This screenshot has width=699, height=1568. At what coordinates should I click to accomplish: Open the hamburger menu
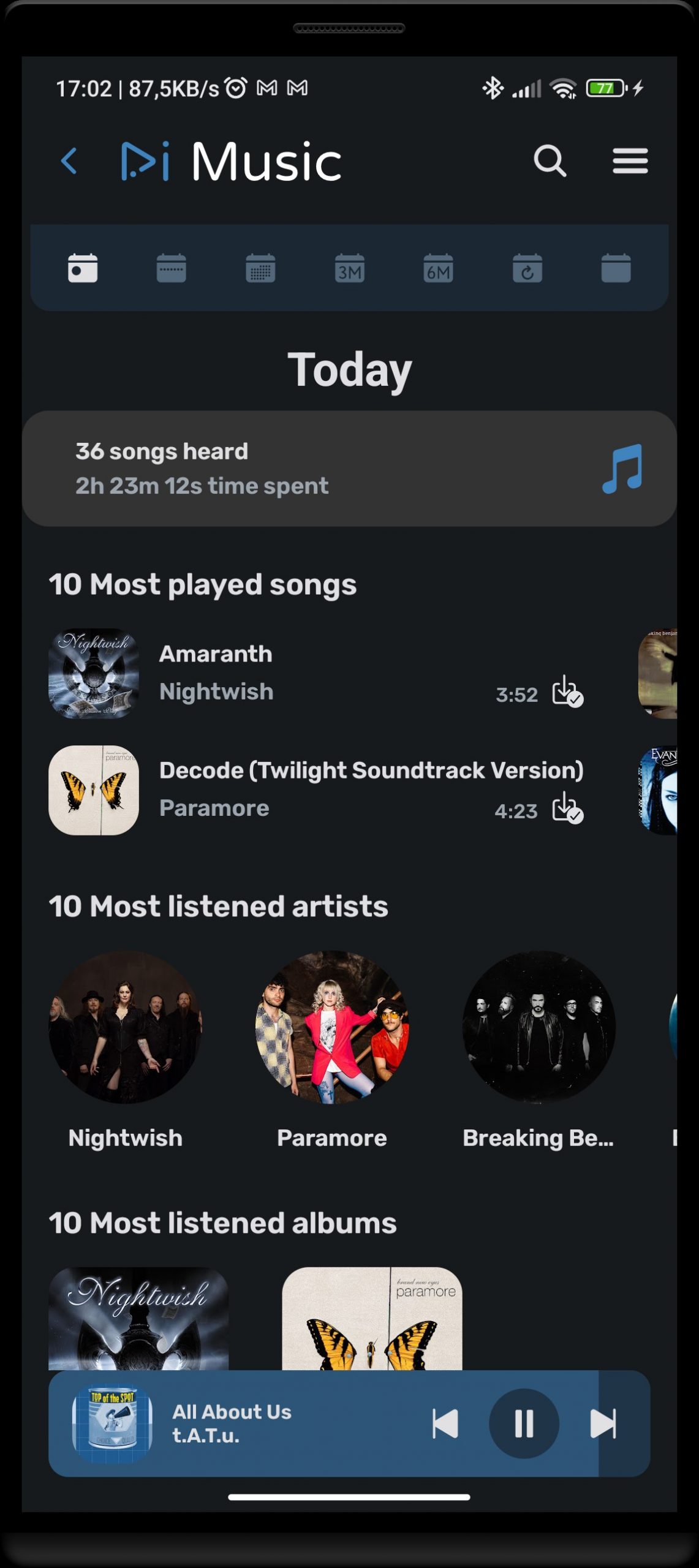[x=630, y=162]
